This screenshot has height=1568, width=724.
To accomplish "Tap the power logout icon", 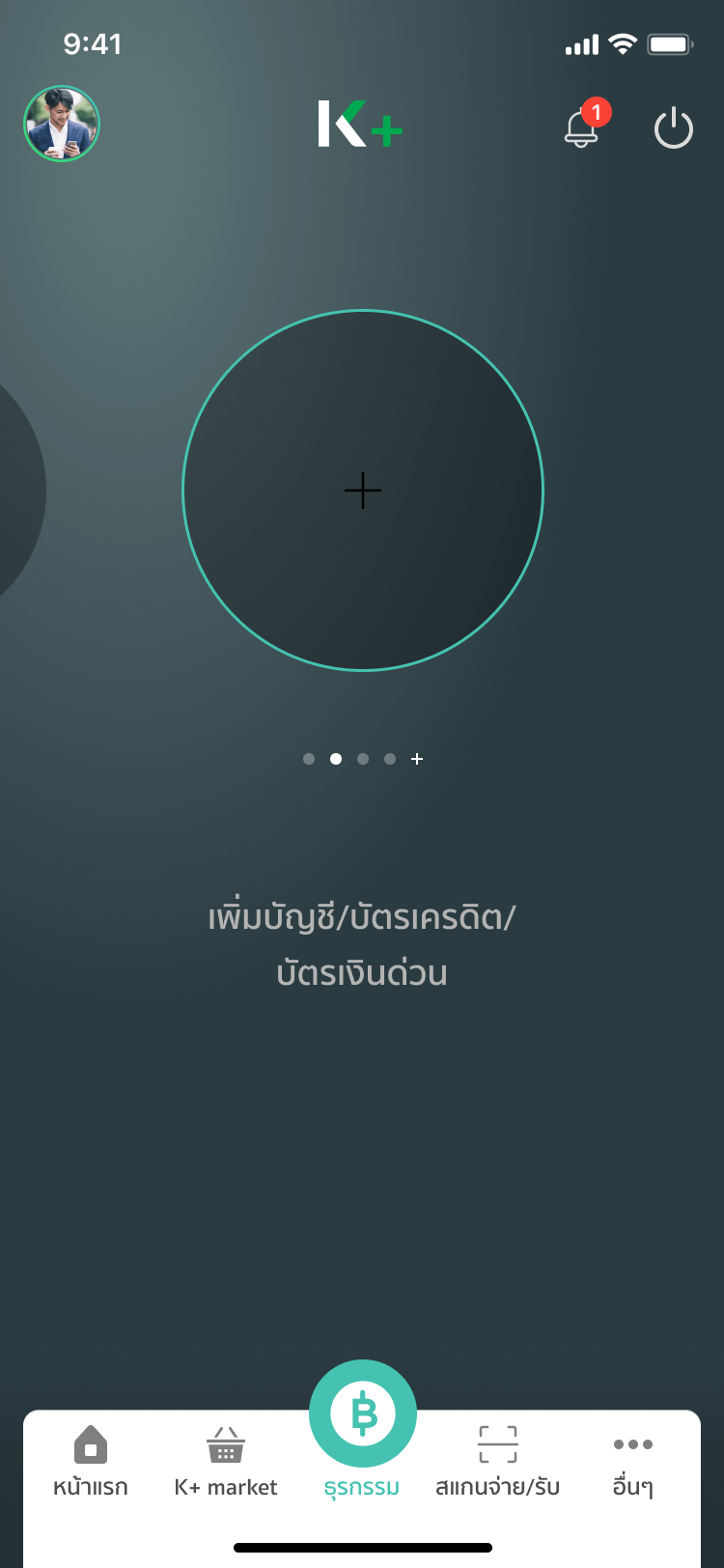I will click(673, 128).
